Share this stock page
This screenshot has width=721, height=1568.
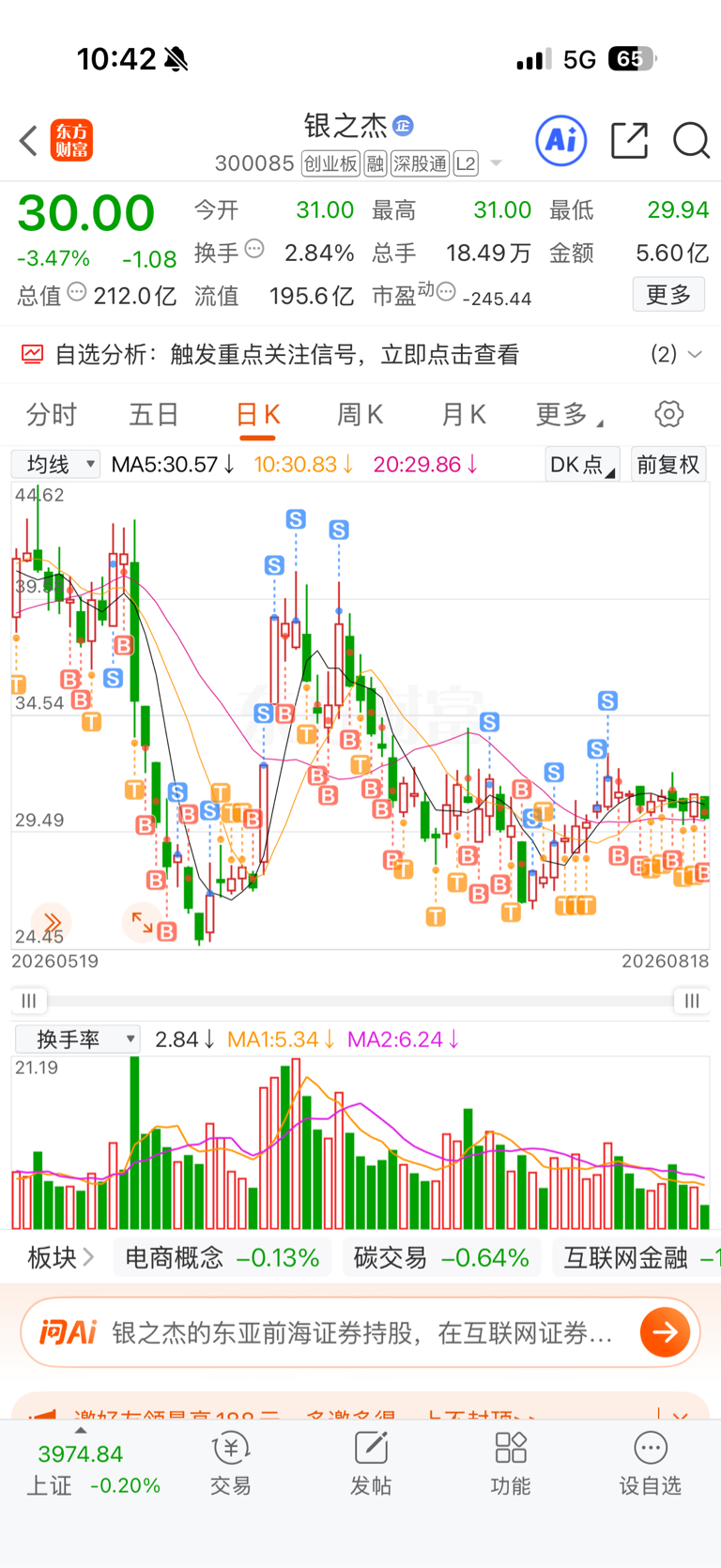pos(629,141)
